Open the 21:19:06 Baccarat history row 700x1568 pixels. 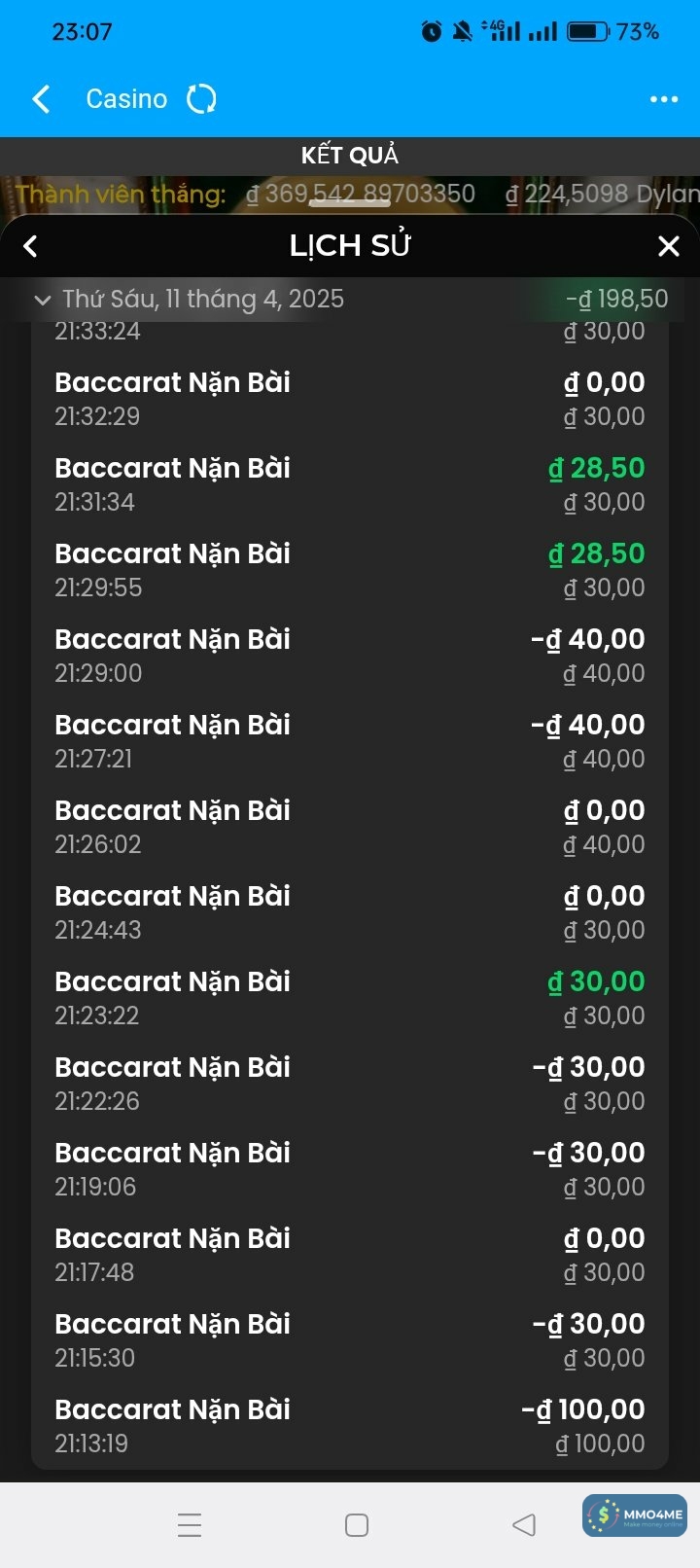click(350, 1169)
